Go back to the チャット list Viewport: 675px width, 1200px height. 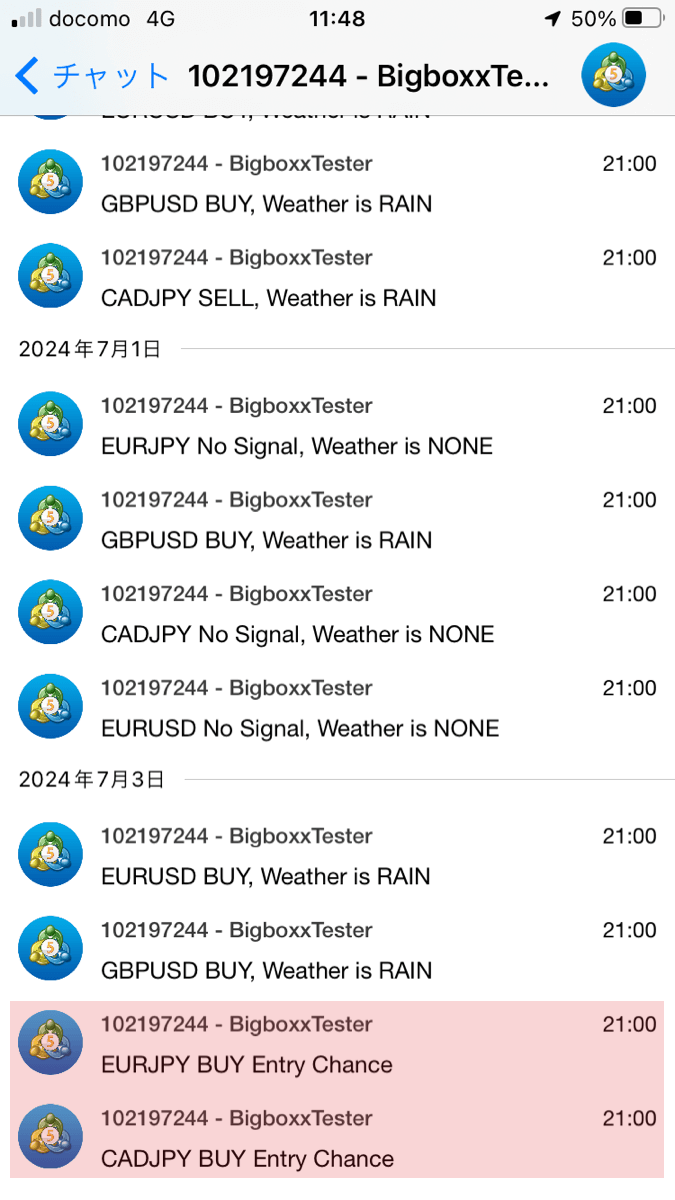coord(93,75)
